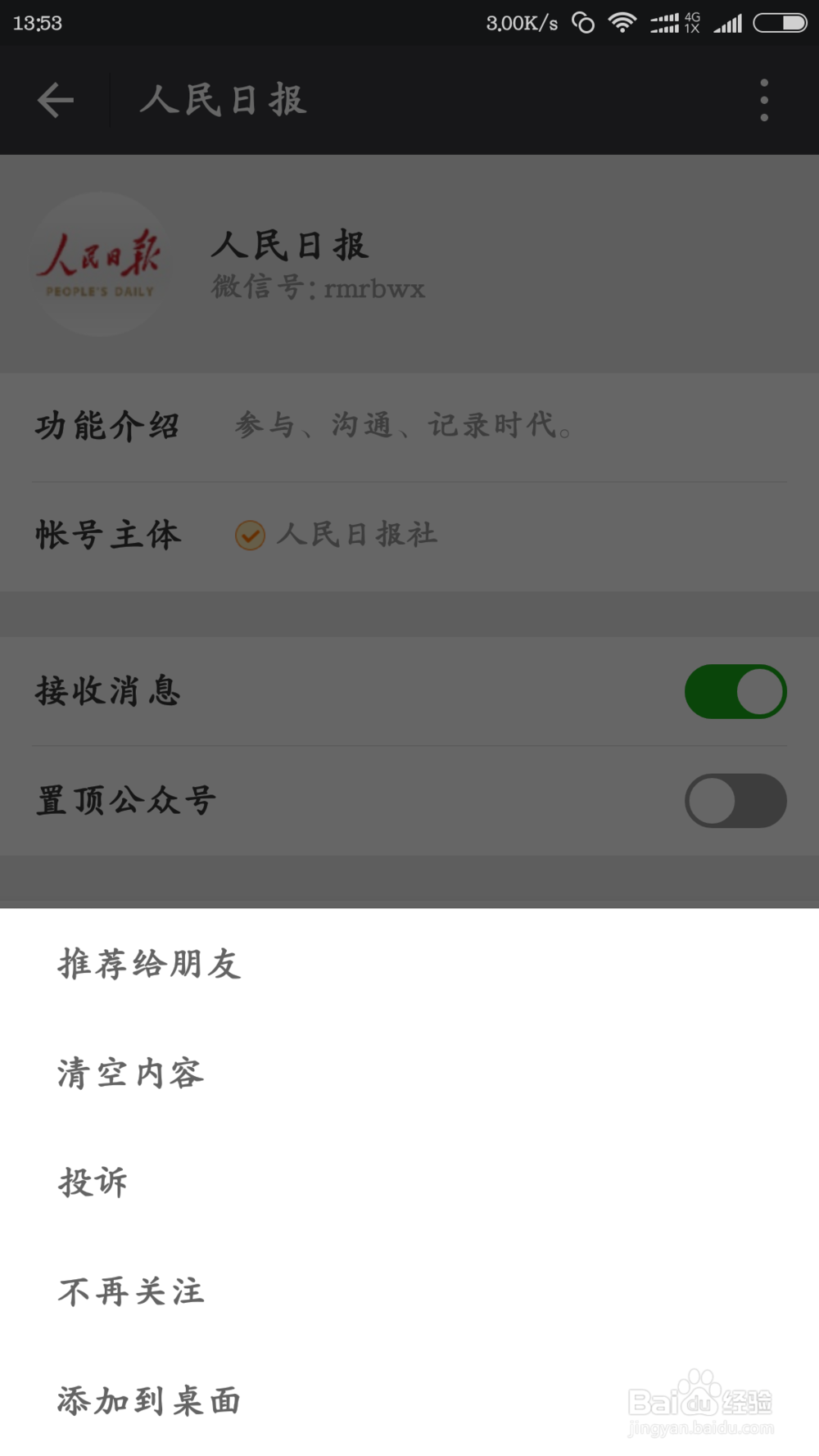Viewport: 819px width, 1456px height.
Task: Select 不再关注 to unfollow
Action: [129, 1291]
